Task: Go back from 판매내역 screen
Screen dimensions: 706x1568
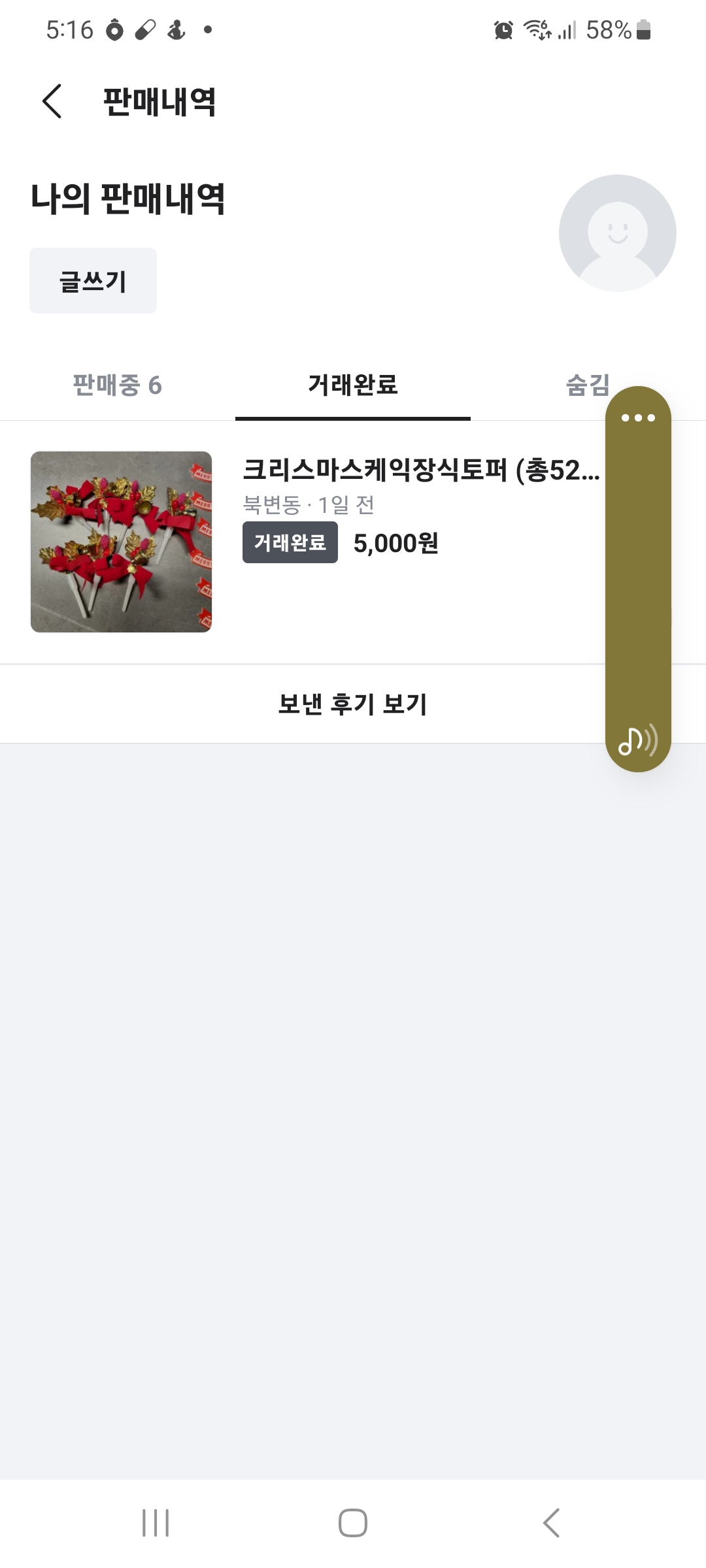Action: point(52,101)
